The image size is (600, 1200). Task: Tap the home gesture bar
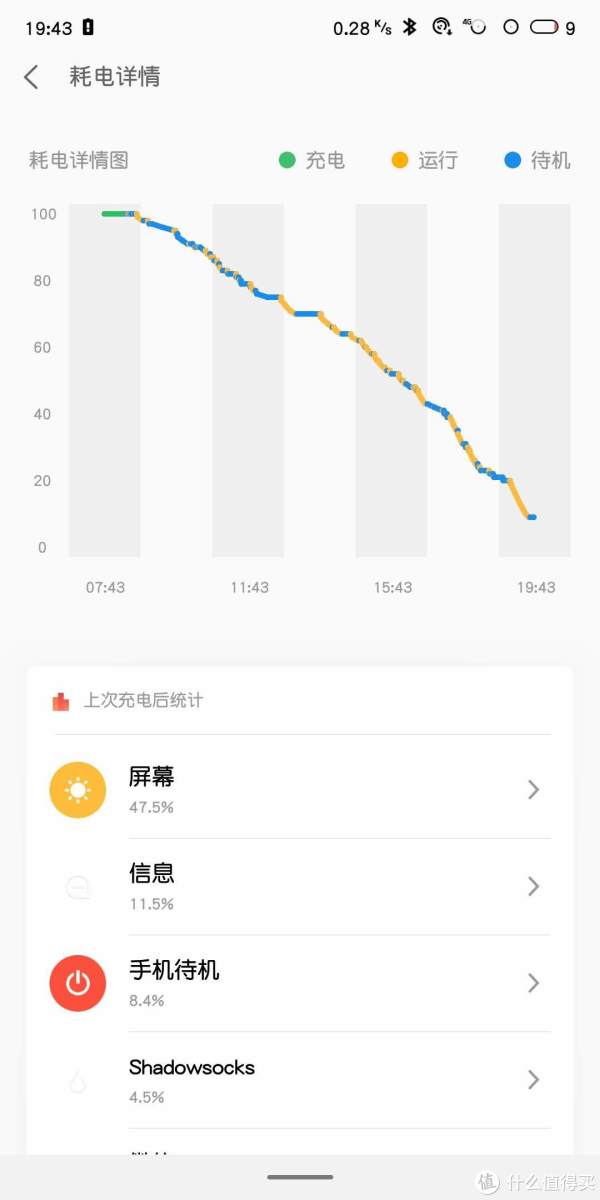click(300, 1177)
